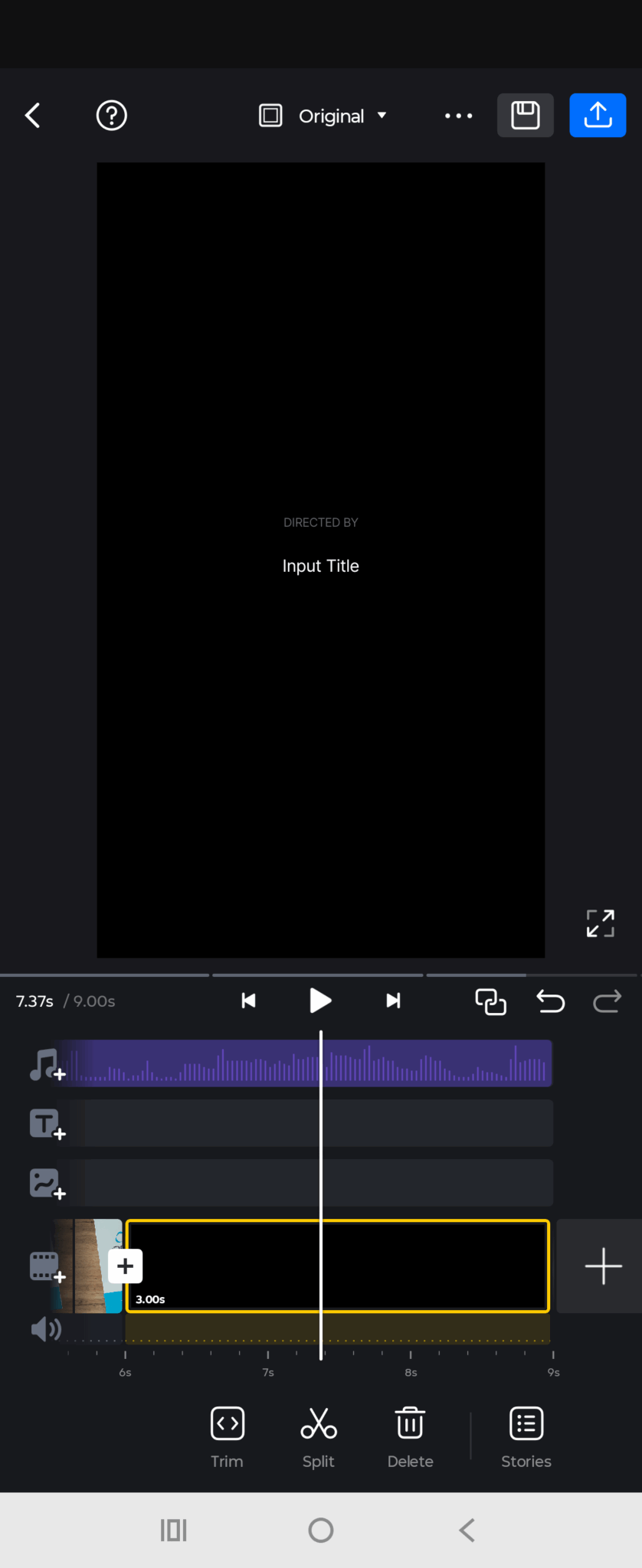The width and height of the screenshot is (642, 1568).
Task: Undo the last edit
Action: click(x=550, y=1001)
